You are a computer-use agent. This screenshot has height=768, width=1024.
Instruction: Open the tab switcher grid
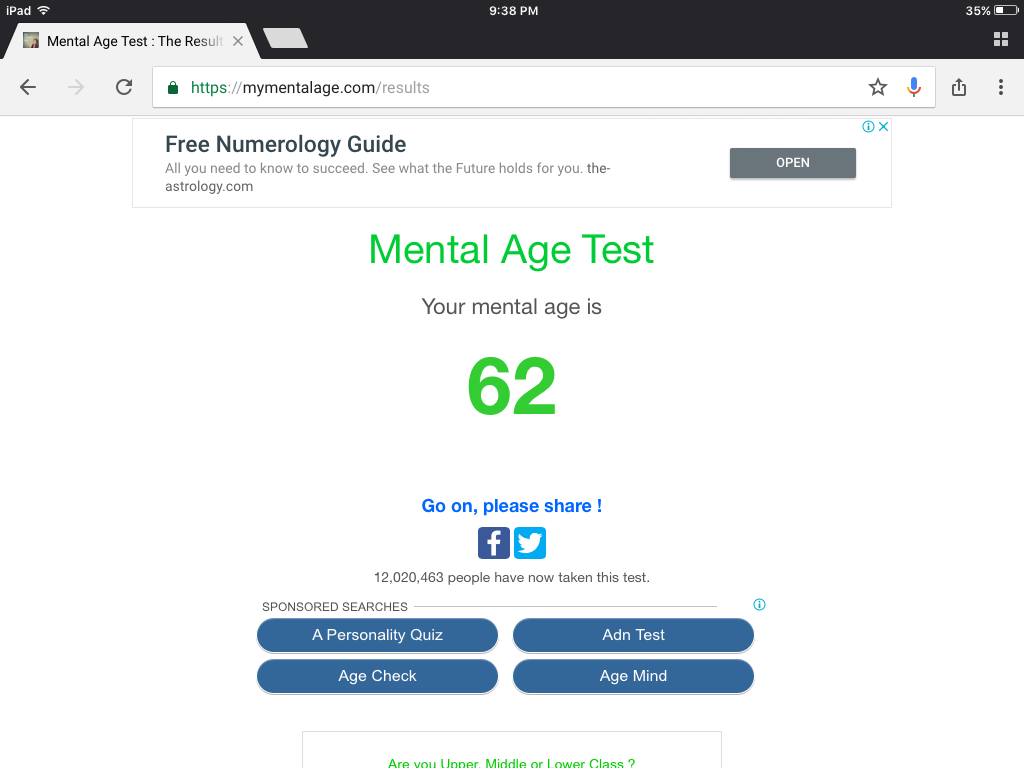click(x=1000, y=39)
